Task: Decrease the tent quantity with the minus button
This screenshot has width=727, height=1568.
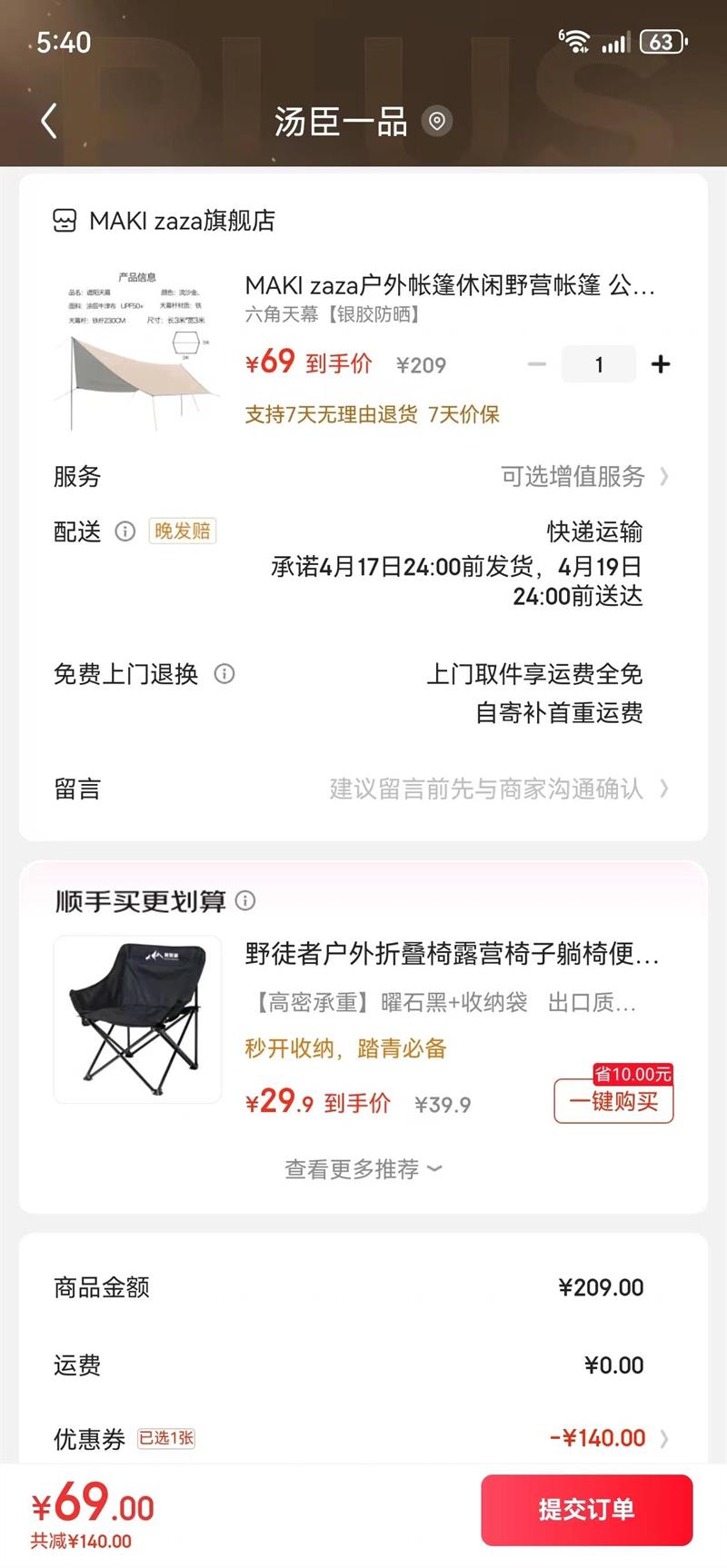Action: [x=537, y=364]
